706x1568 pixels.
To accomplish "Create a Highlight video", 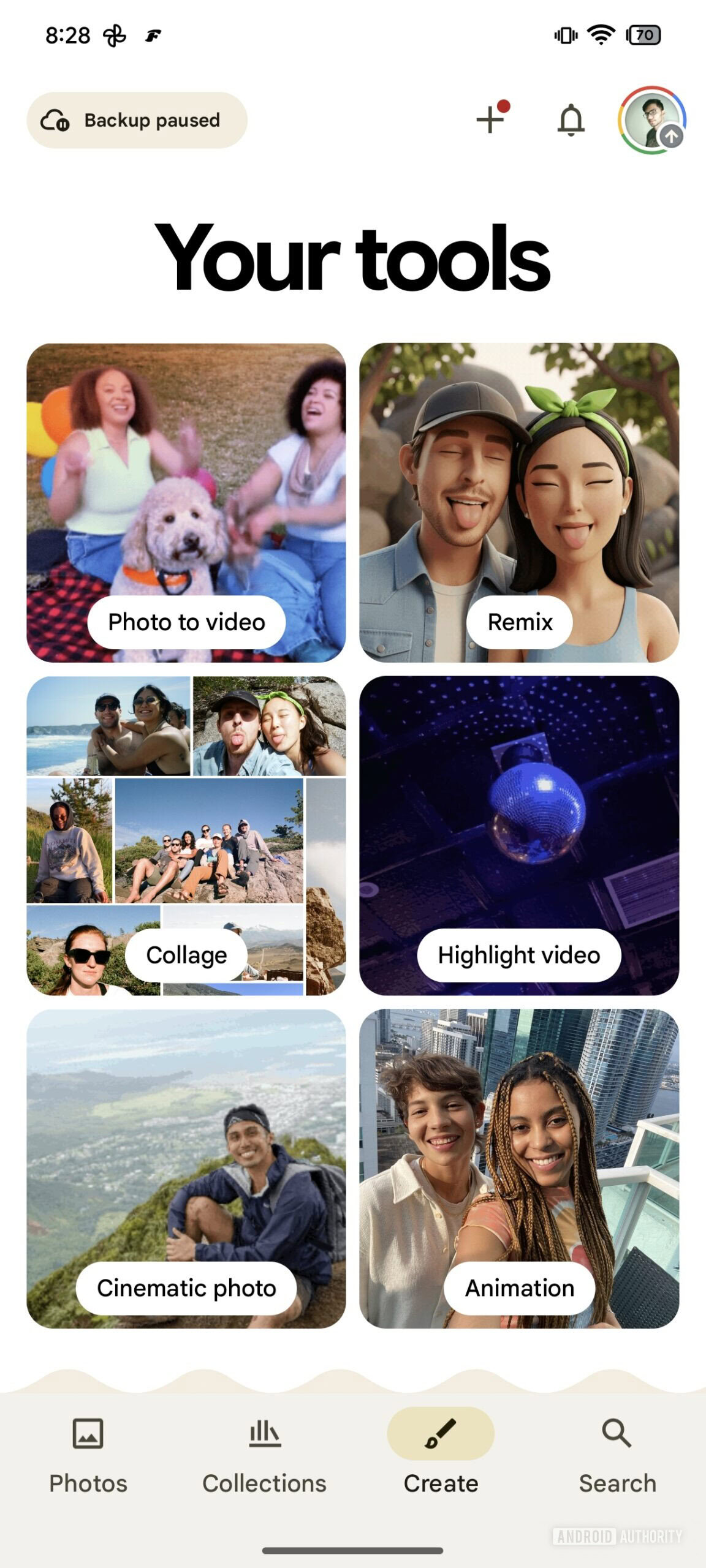I will [519, 835].
